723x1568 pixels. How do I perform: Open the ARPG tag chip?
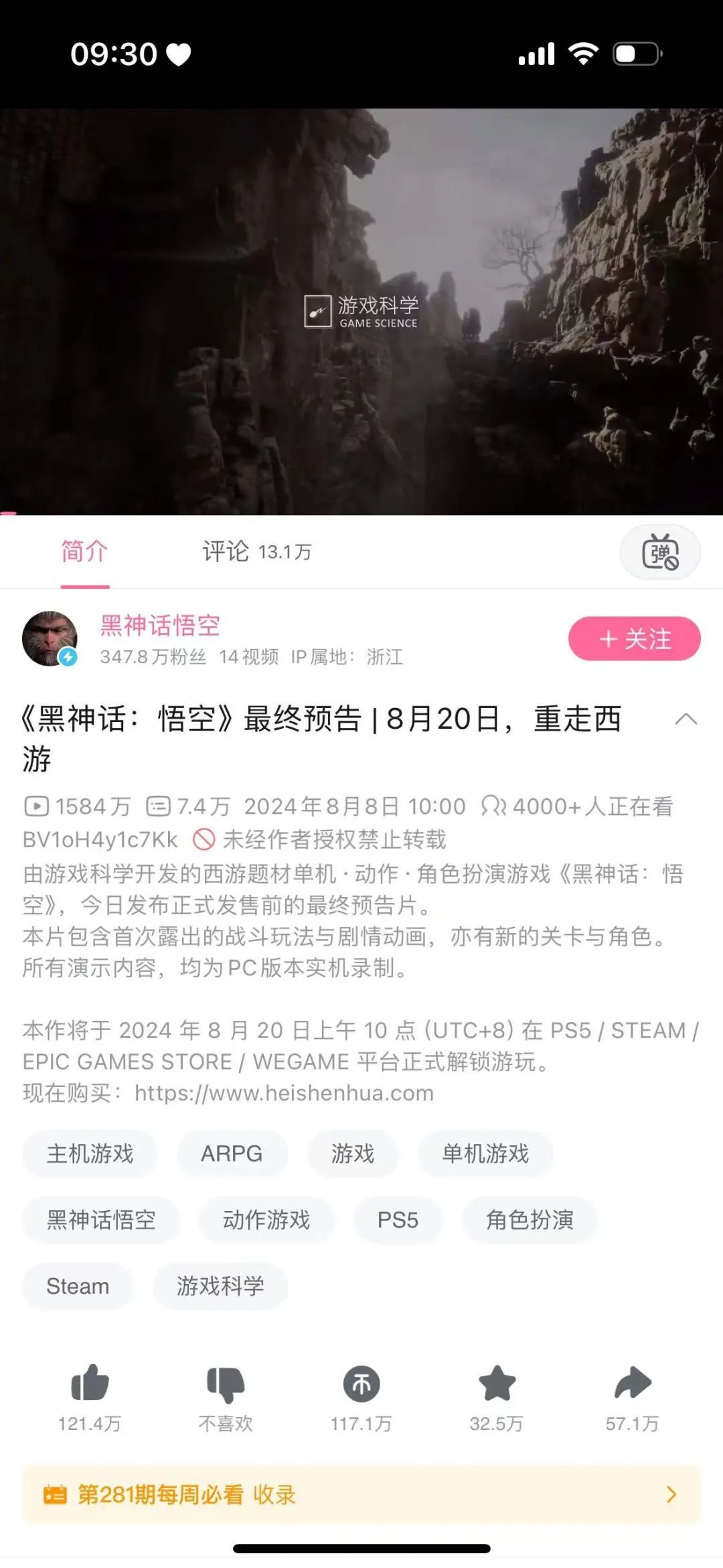click(232, 1153)
